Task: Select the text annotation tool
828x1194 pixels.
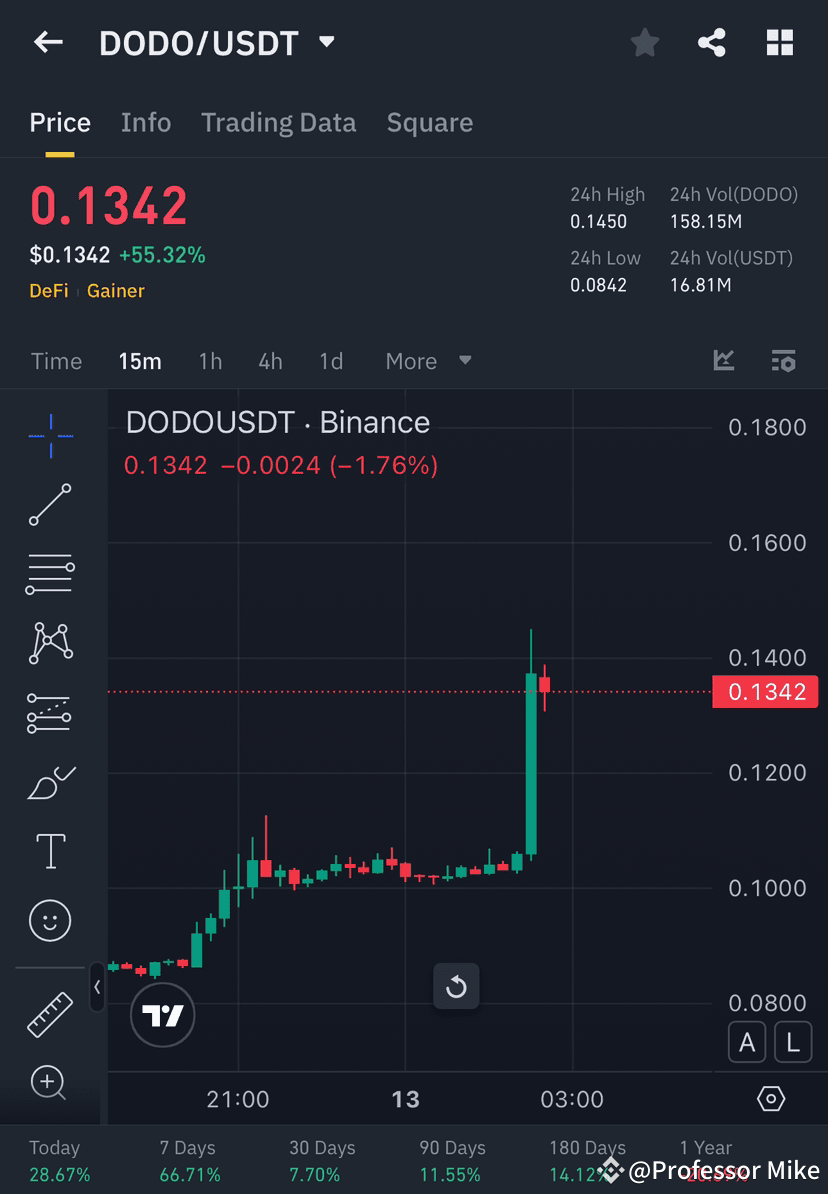Action: pyautogui.click(x=49, y=850)
